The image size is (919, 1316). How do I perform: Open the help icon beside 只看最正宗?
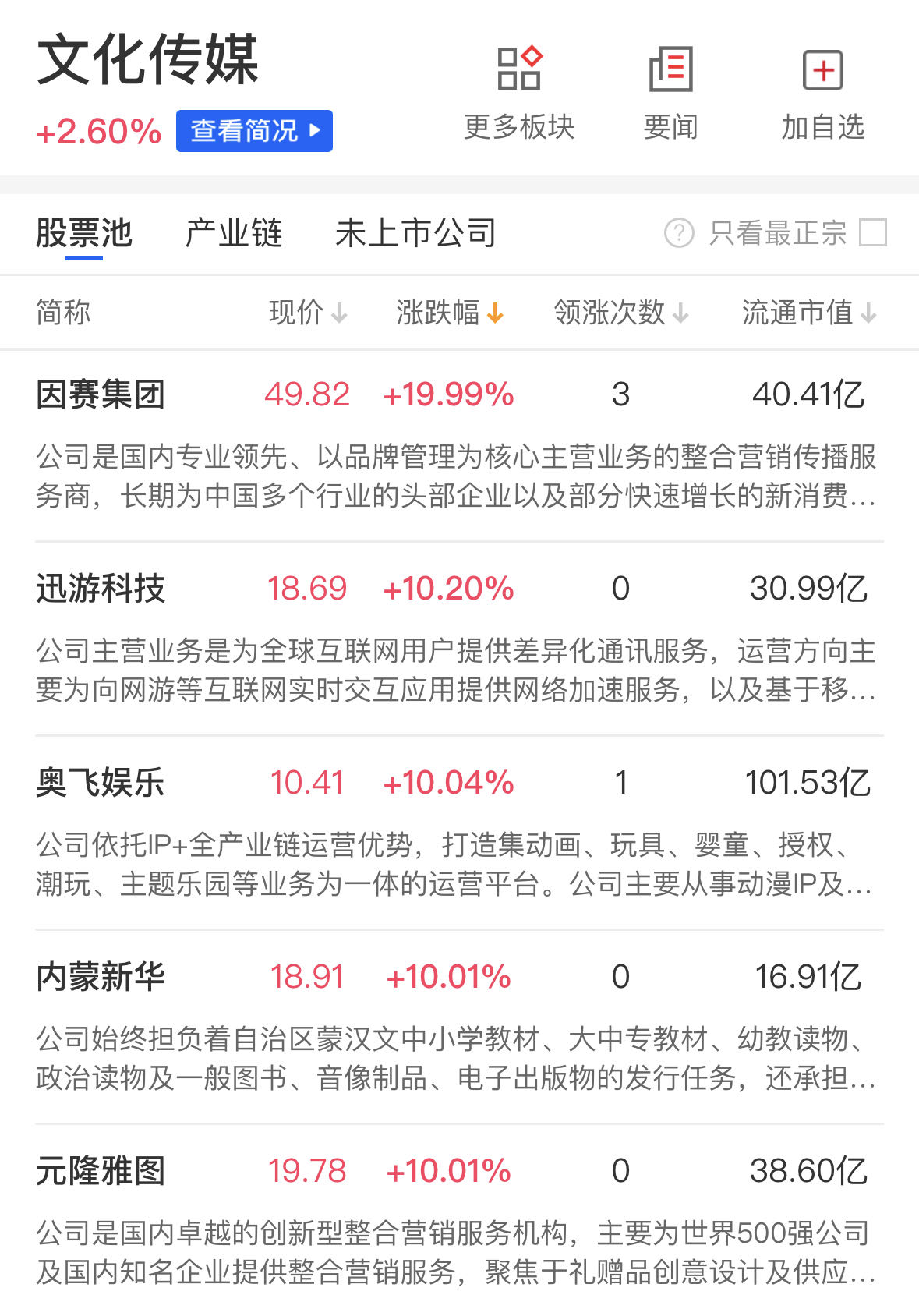[x=679, y=232]
